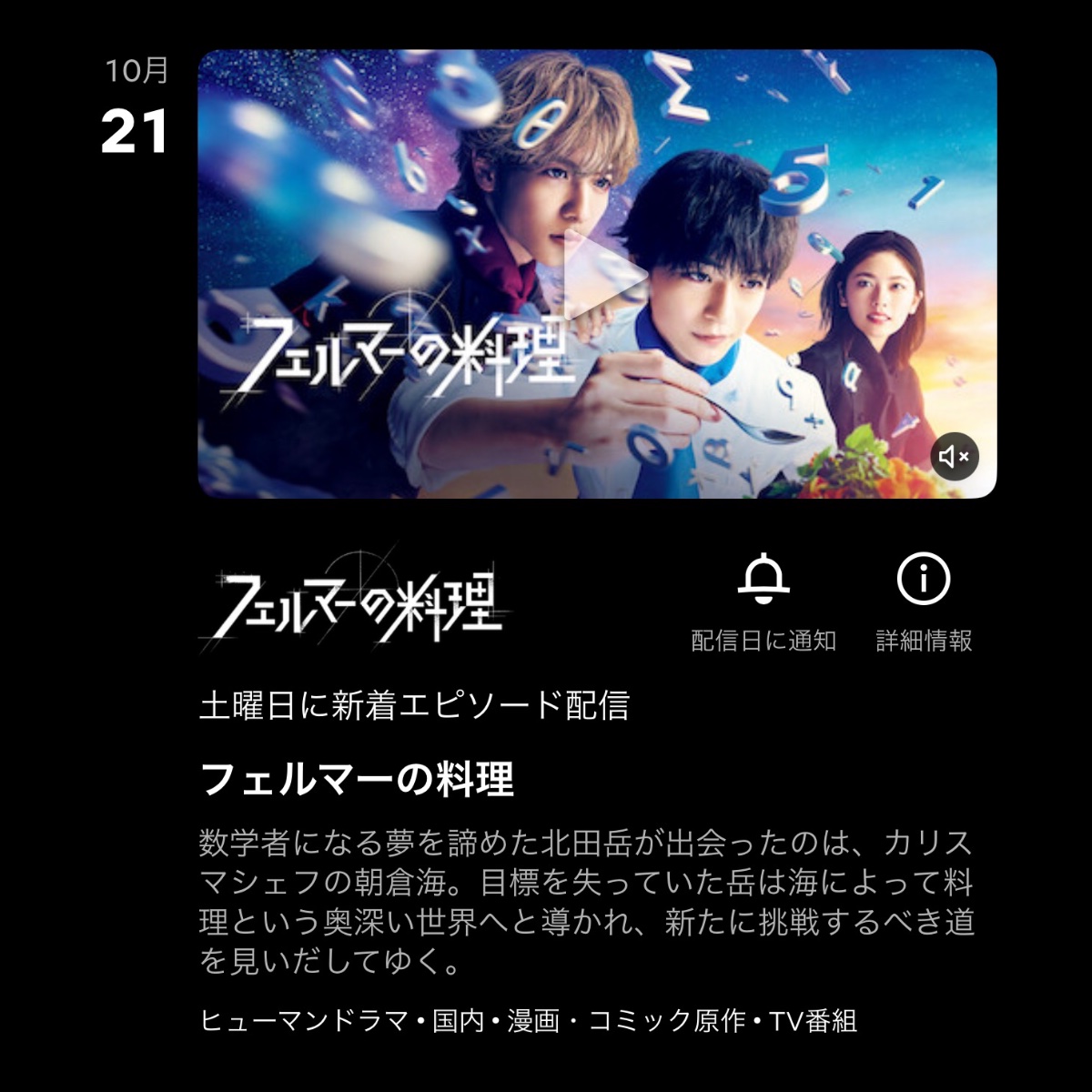Unmute the trailer sound
1092x1092 pixels.
[954, 457]
